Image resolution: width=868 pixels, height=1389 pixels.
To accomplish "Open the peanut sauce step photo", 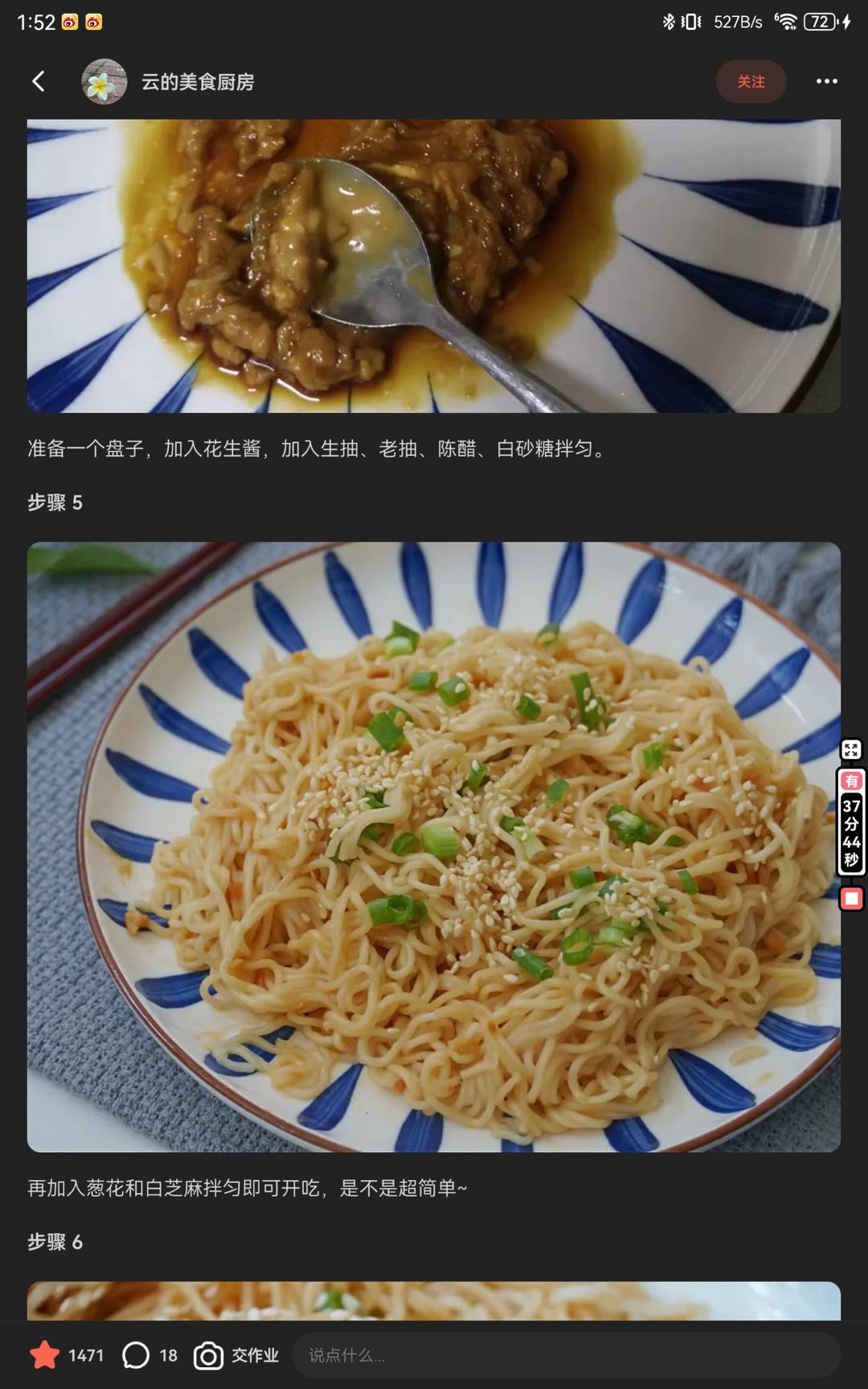I will click(x=434, y=266).
